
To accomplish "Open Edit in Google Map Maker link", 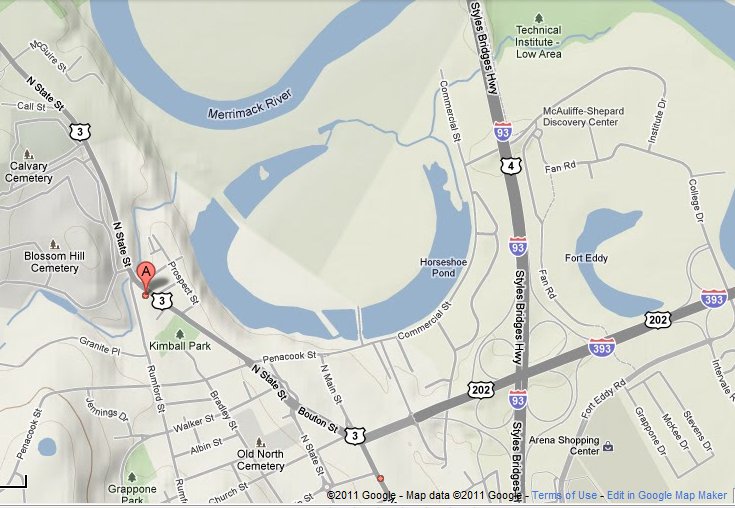I will 666,496.
